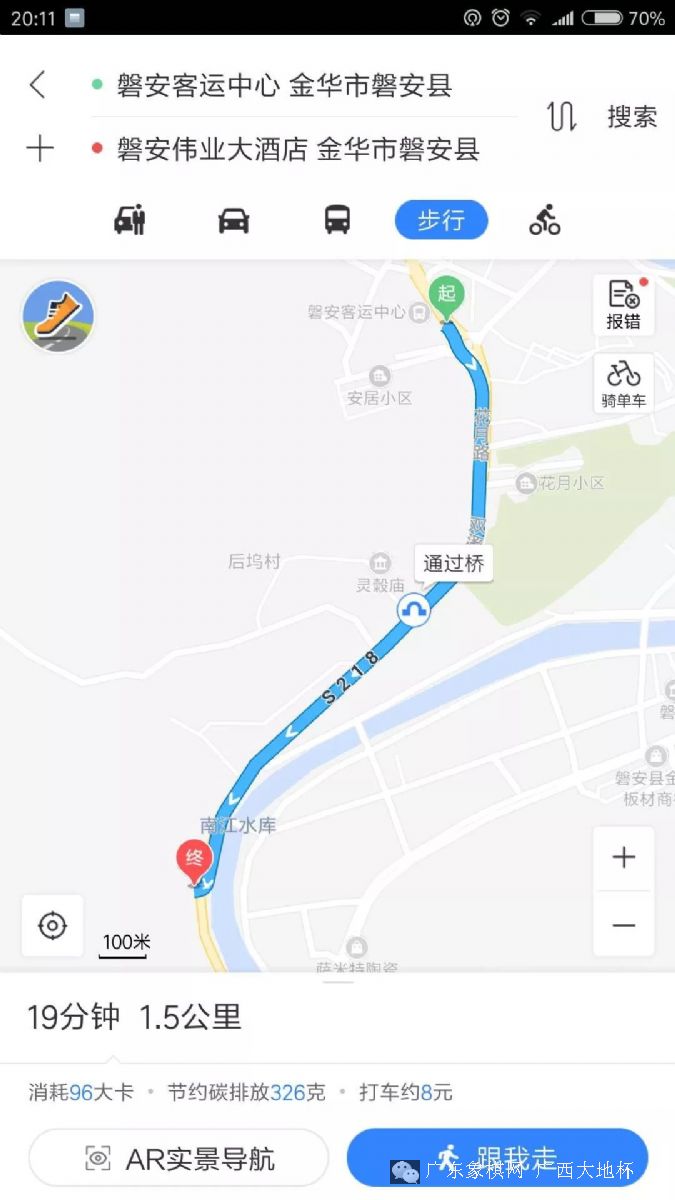Swap start and destination points

point(562,117)
